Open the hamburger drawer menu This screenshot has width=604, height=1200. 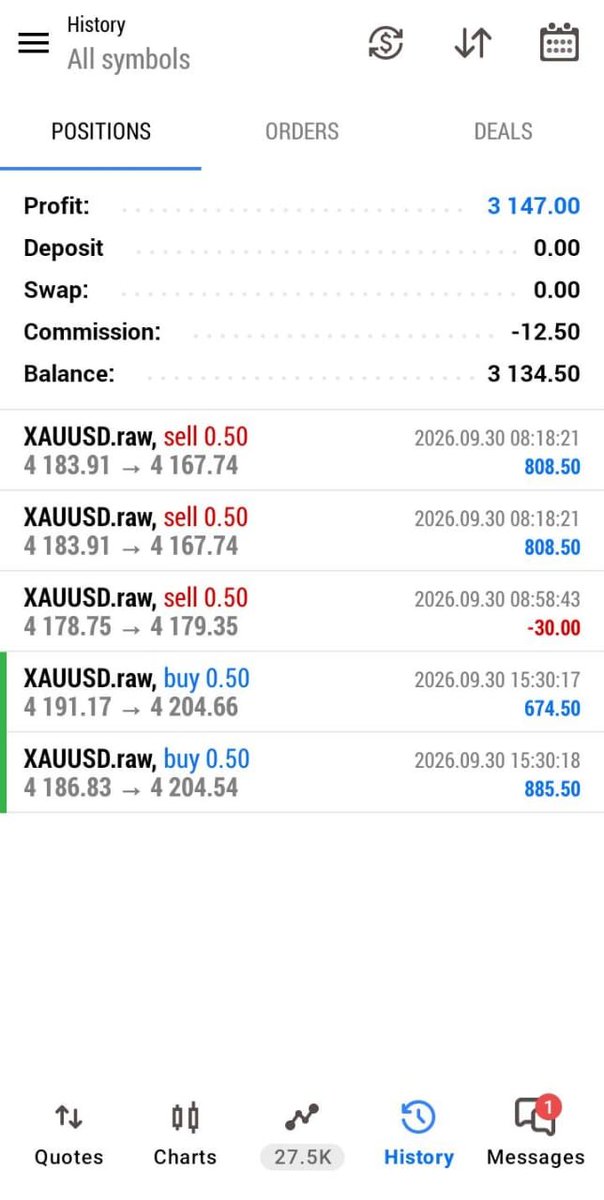click(33, 43)
